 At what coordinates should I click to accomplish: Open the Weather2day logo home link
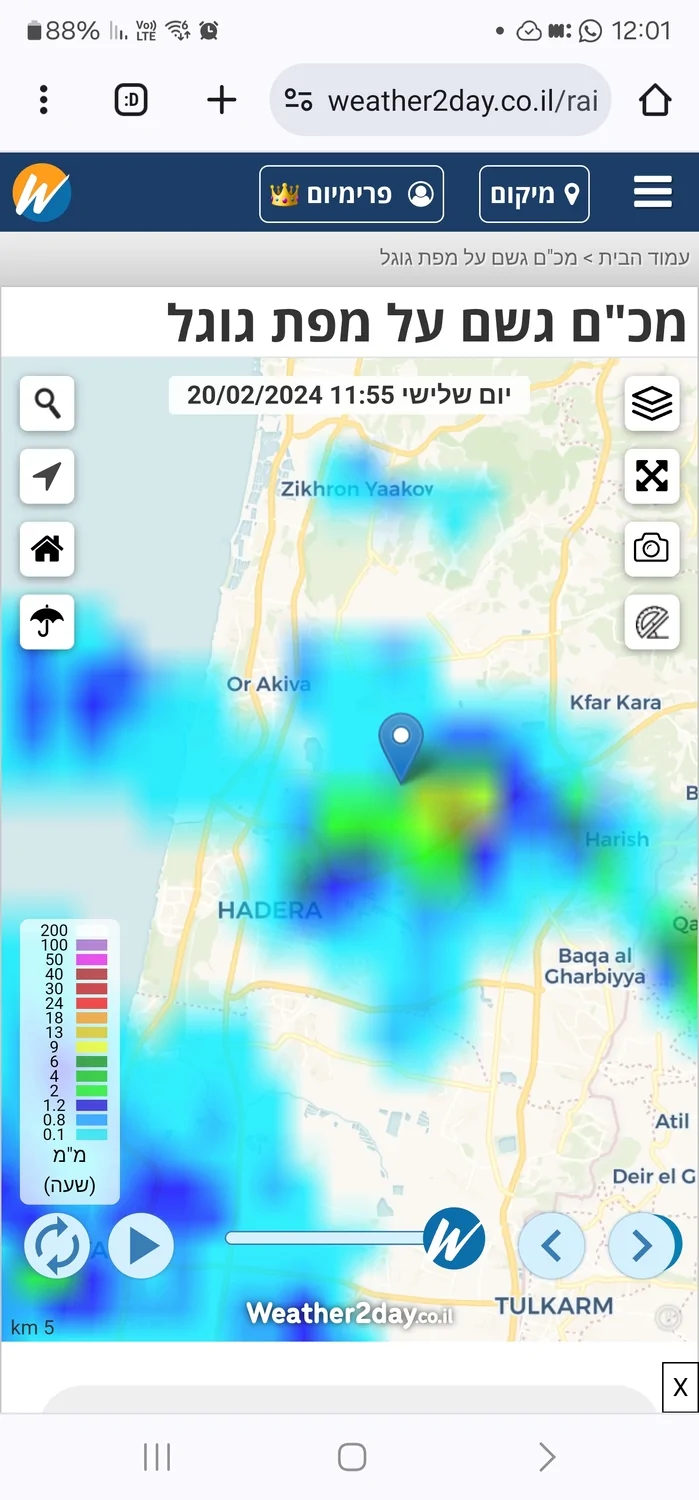coord(42,193)
